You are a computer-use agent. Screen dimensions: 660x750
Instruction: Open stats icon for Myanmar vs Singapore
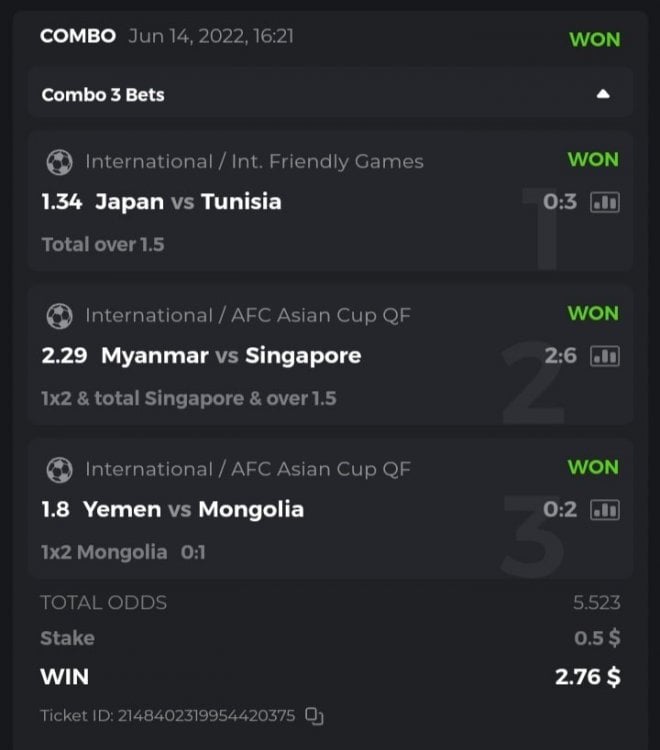click(x=605, y=356)
